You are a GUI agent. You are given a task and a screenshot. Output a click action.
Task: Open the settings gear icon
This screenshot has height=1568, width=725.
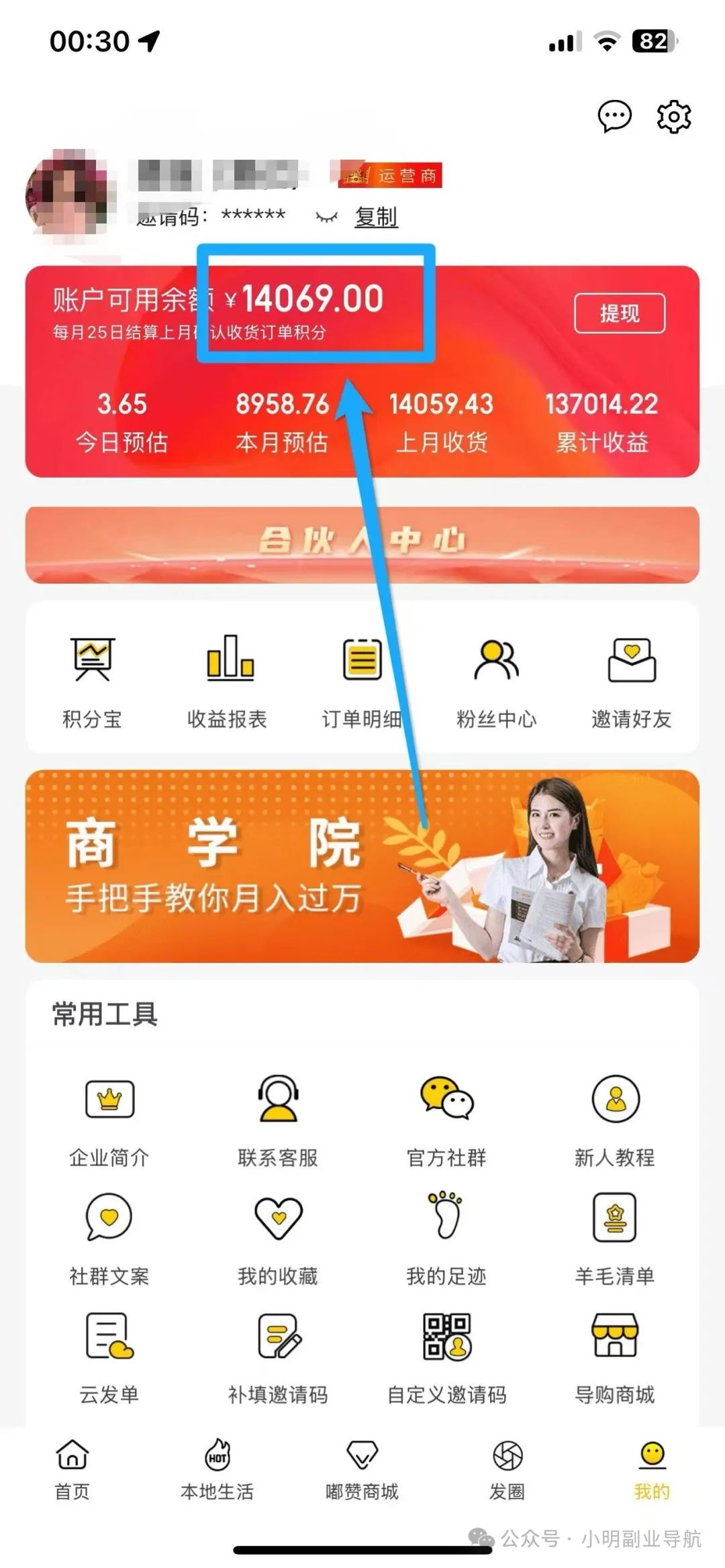click(x=673, y=117)
